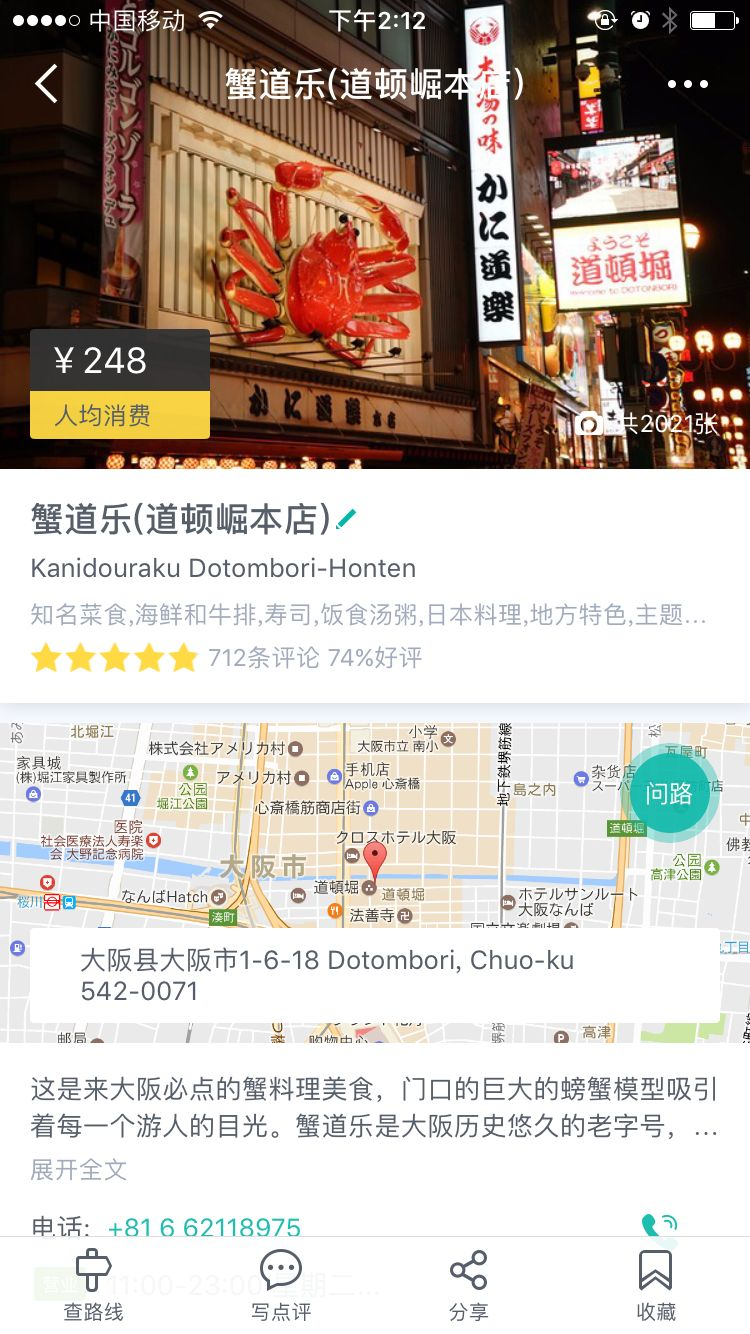Screen dimensions: 750x1334
Task: Expand full description via 展开全文
Action: tap(79, 1169)
